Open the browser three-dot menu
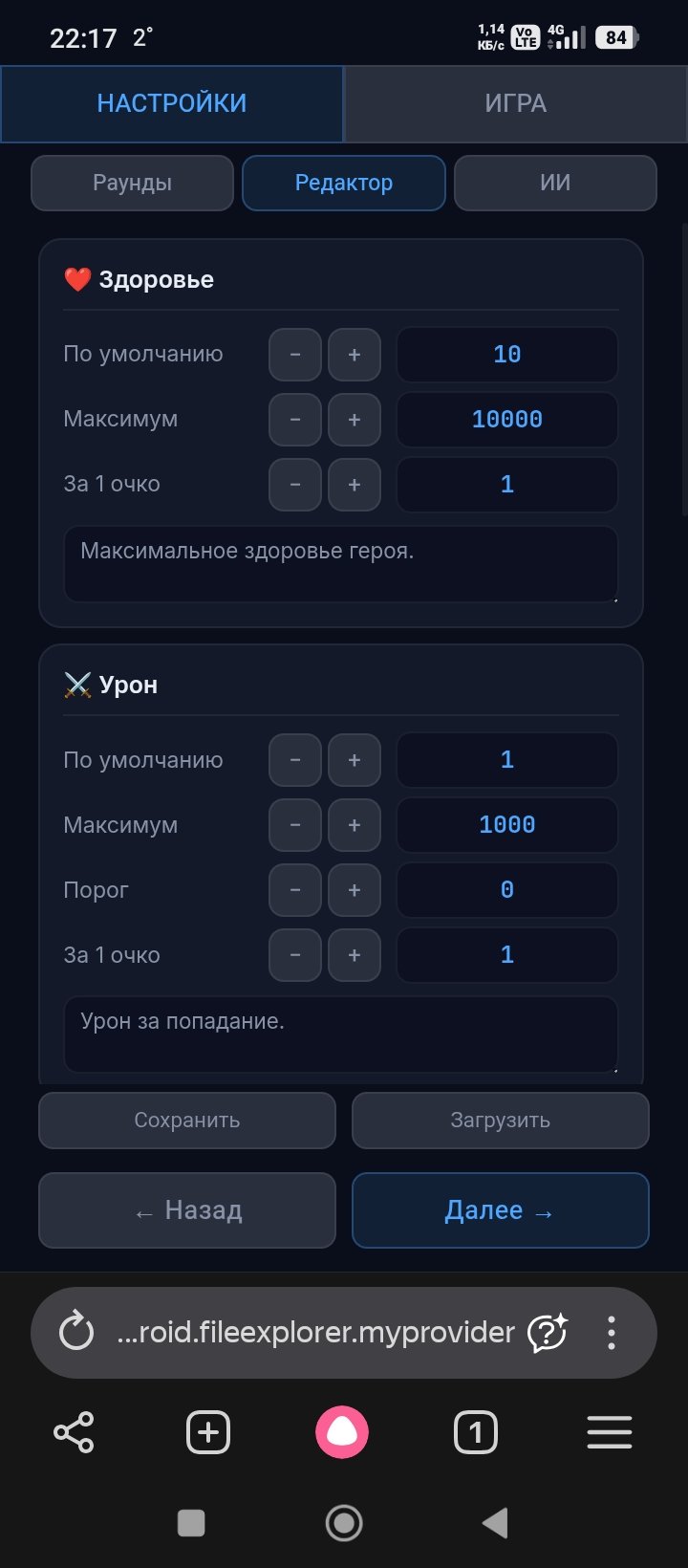The image size is (688, 1568). [612, 1332]
